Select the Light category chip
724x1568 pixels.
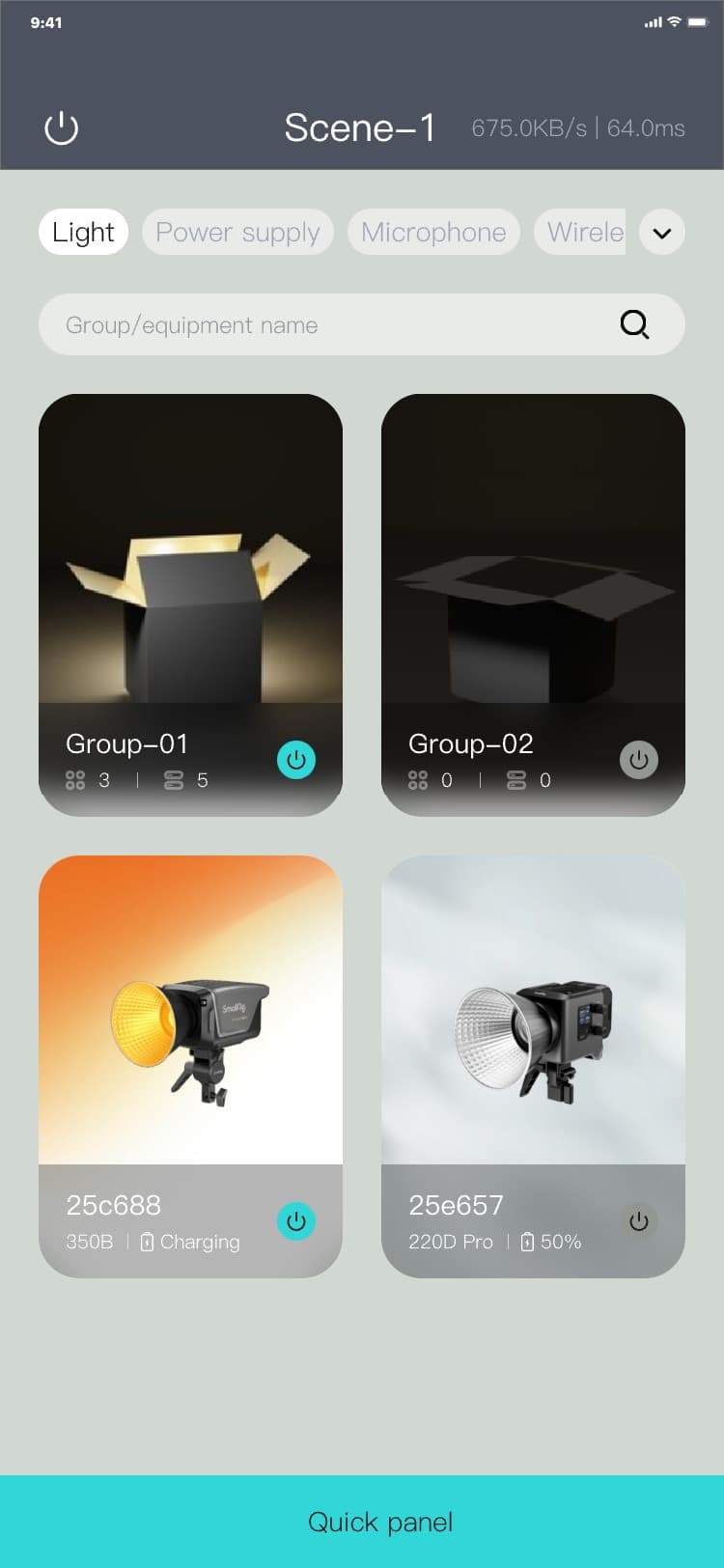(x=83, y=232)
